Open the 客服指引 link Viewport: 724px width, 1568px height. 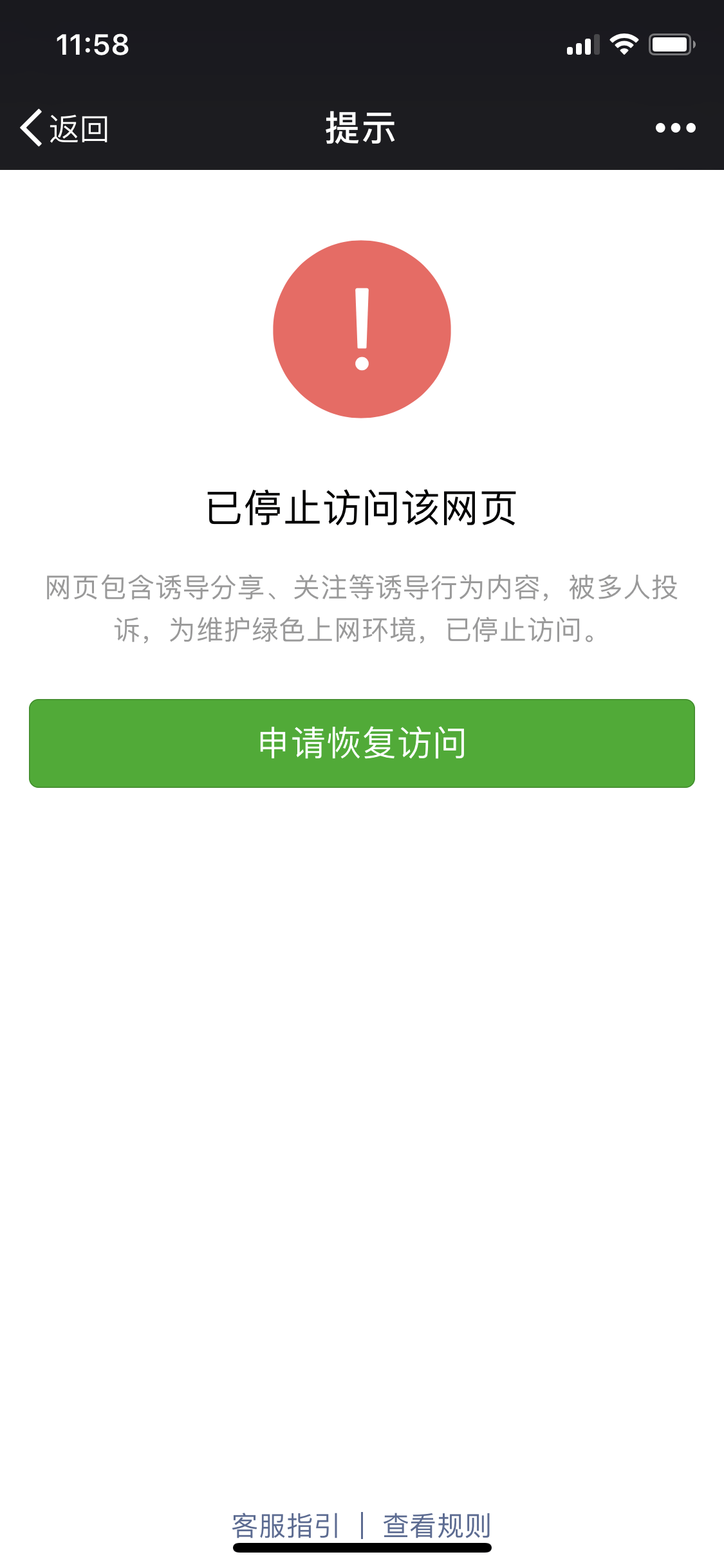coord(286,1525)
